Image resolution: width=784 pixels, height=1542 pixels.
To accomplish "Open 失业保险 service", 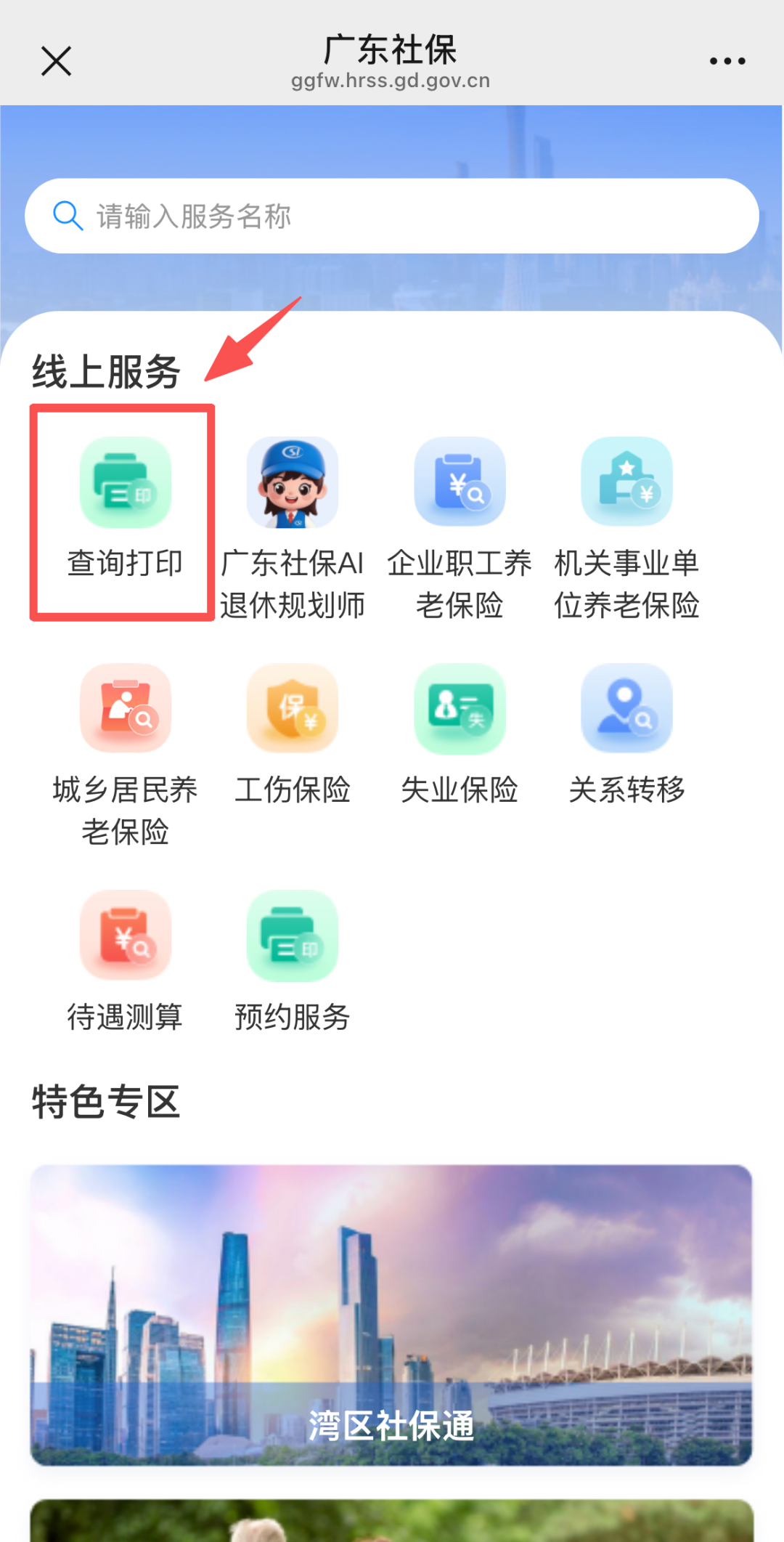I will click(460, 734).
